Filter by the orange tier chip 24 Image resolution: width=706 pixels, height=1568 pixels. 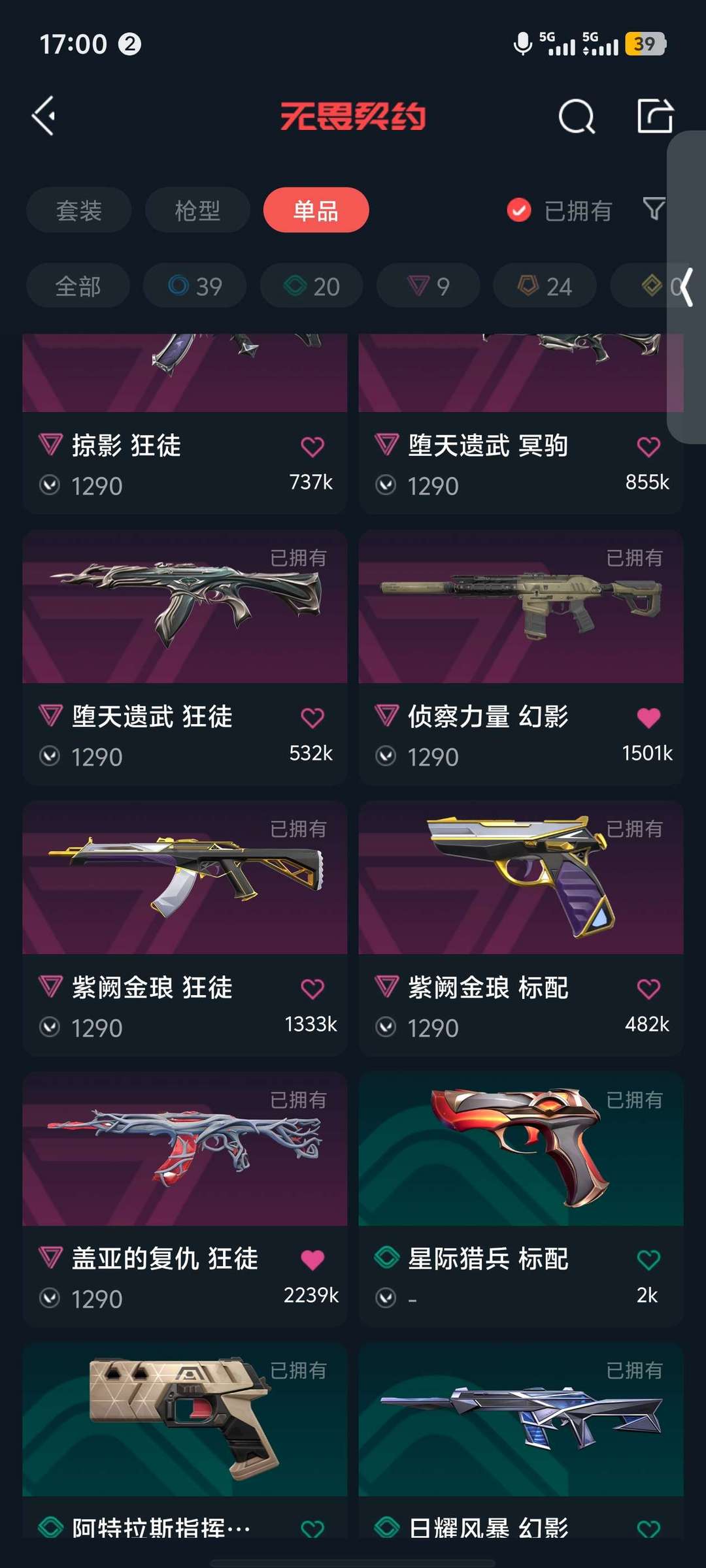[545, 286]
